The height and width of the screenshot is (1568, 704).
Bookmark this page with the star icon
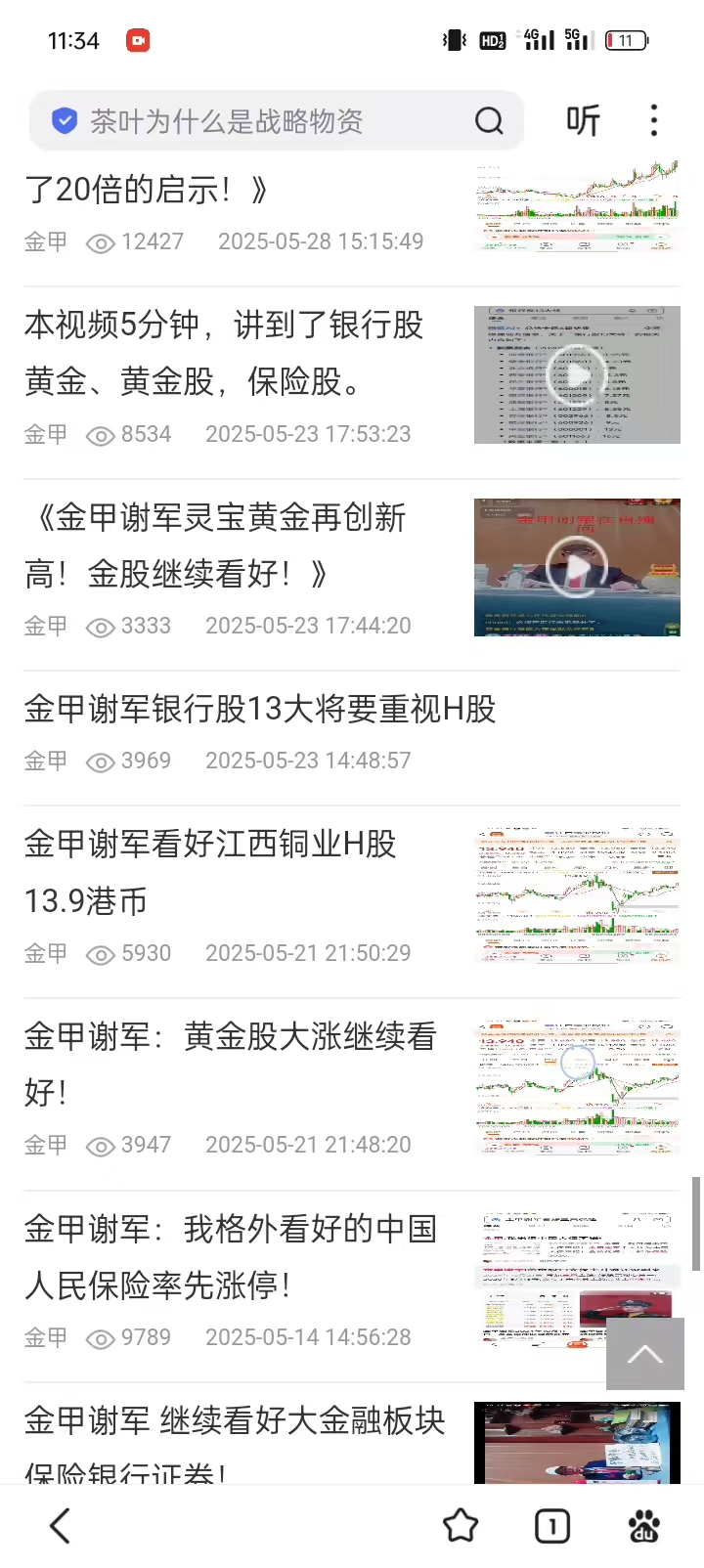tap(461, 1526)
